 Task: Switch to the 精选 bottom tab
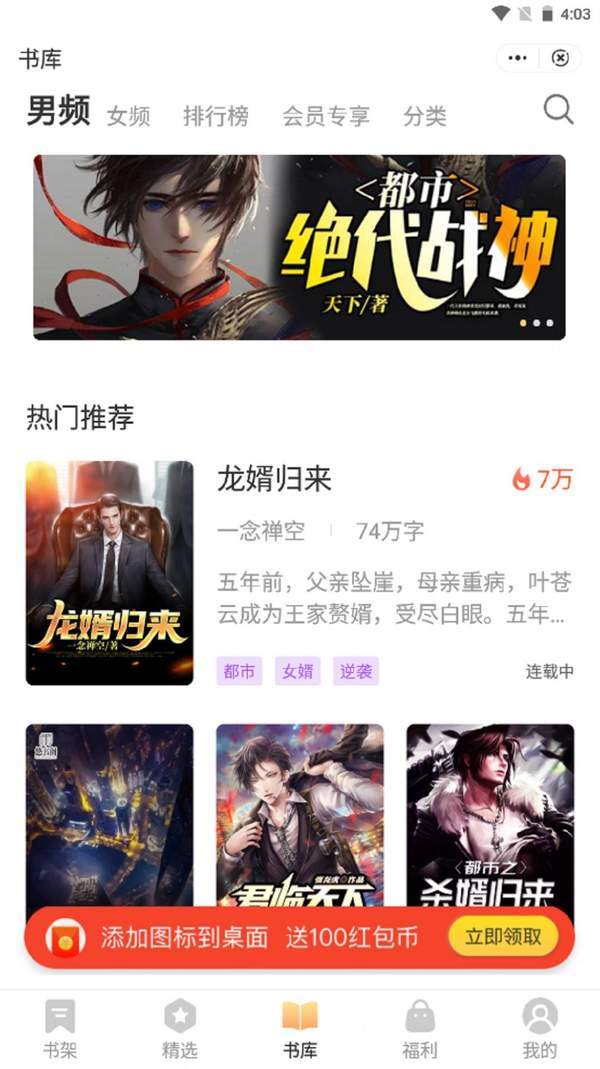180,1029
